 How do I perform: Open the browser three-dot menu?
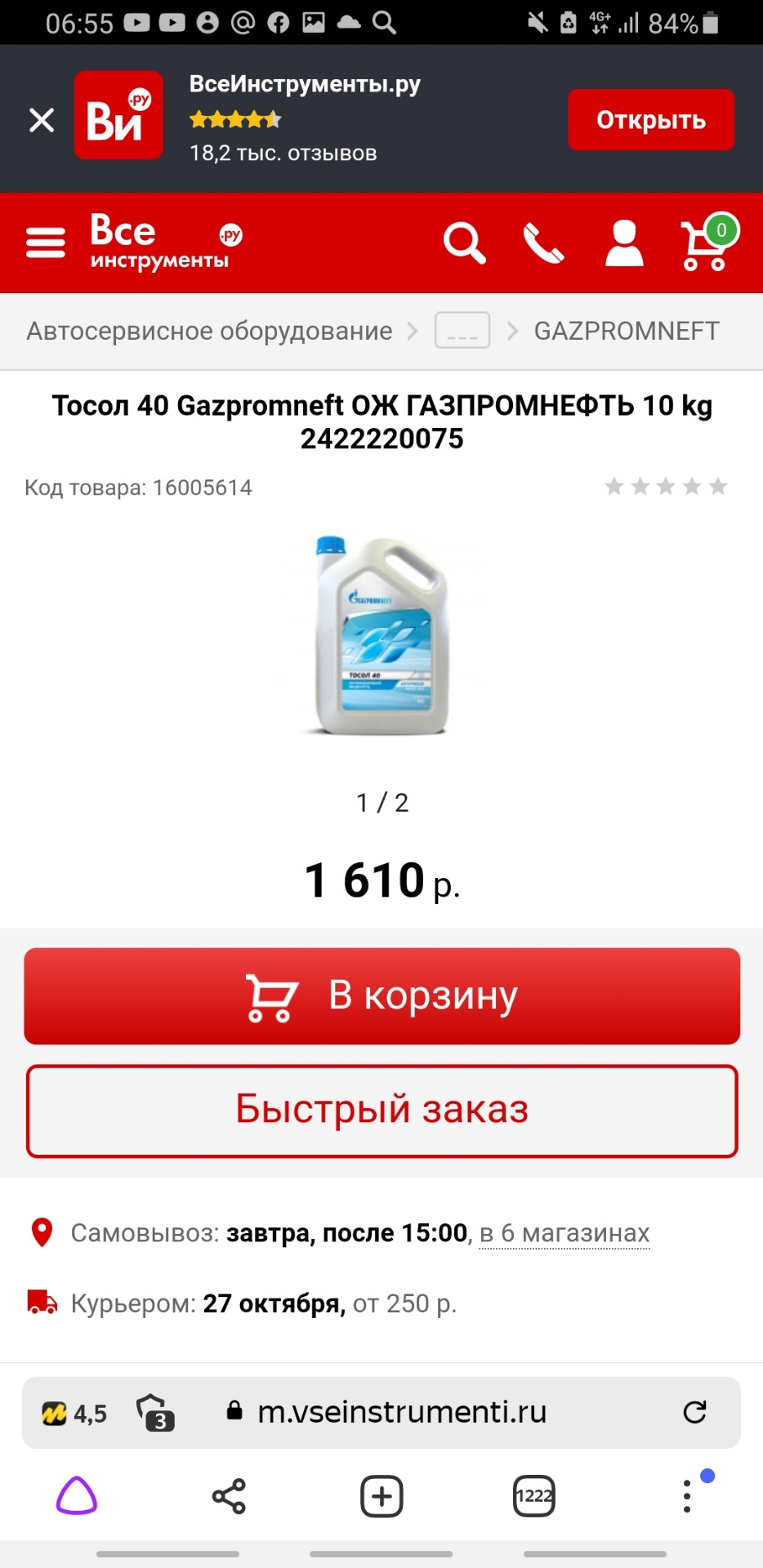point(687,1496)
